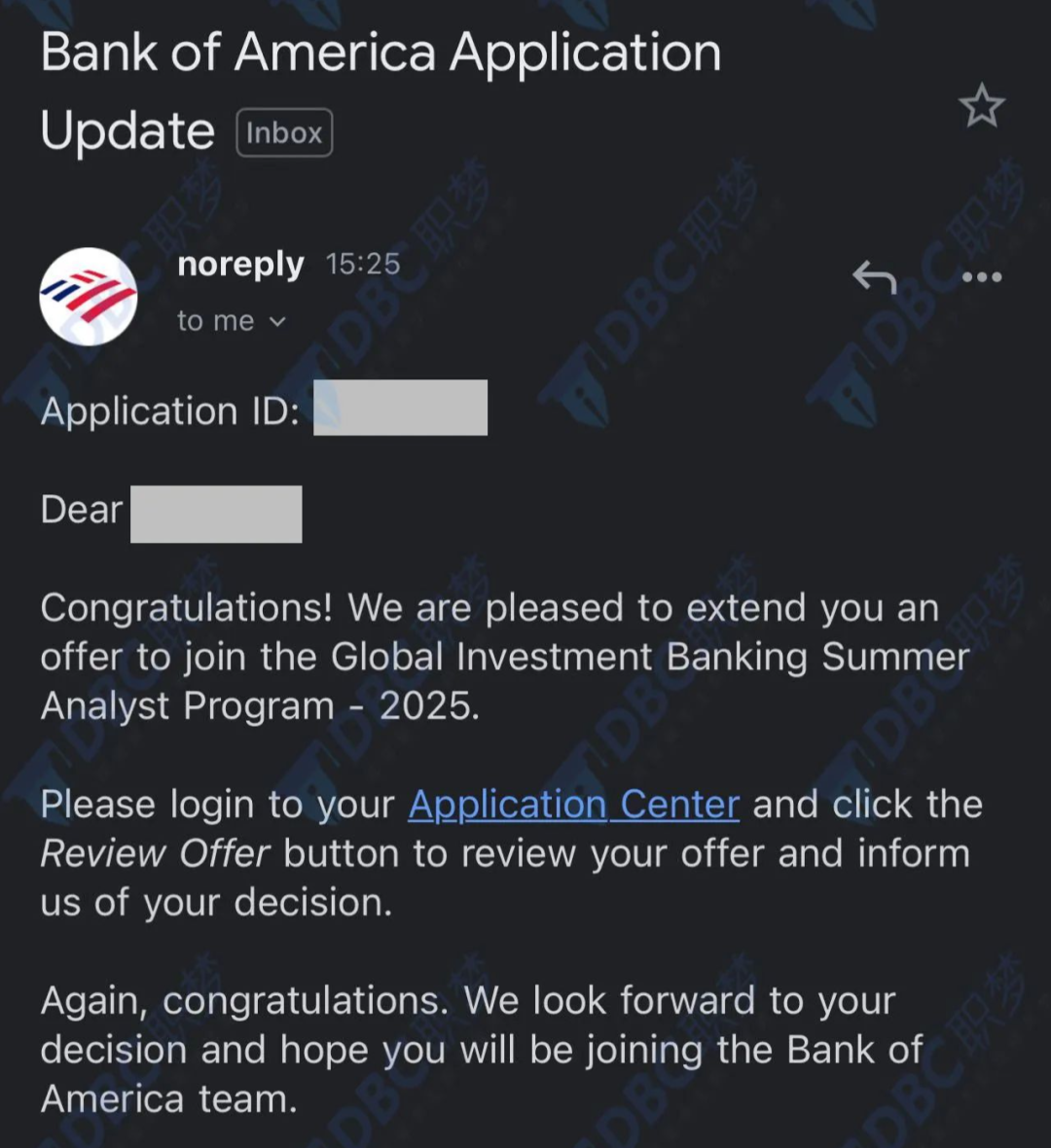
Task: View the noreply sender avatar
Action: pos(89,297)
